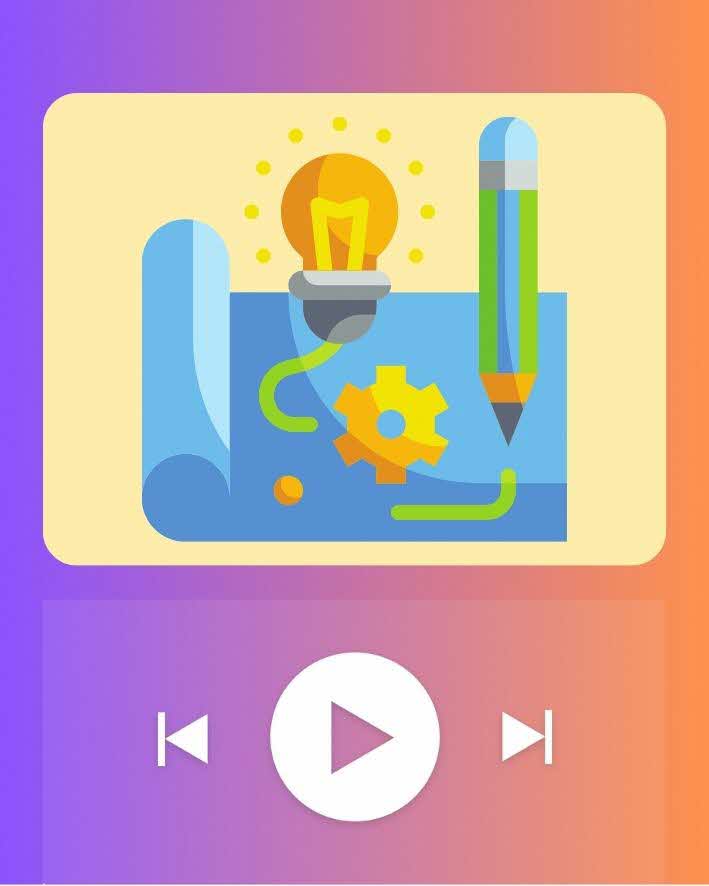709x886 pixels.
Task: Skip to the next track
Action: pyautogui.click(x=526, y=739)
